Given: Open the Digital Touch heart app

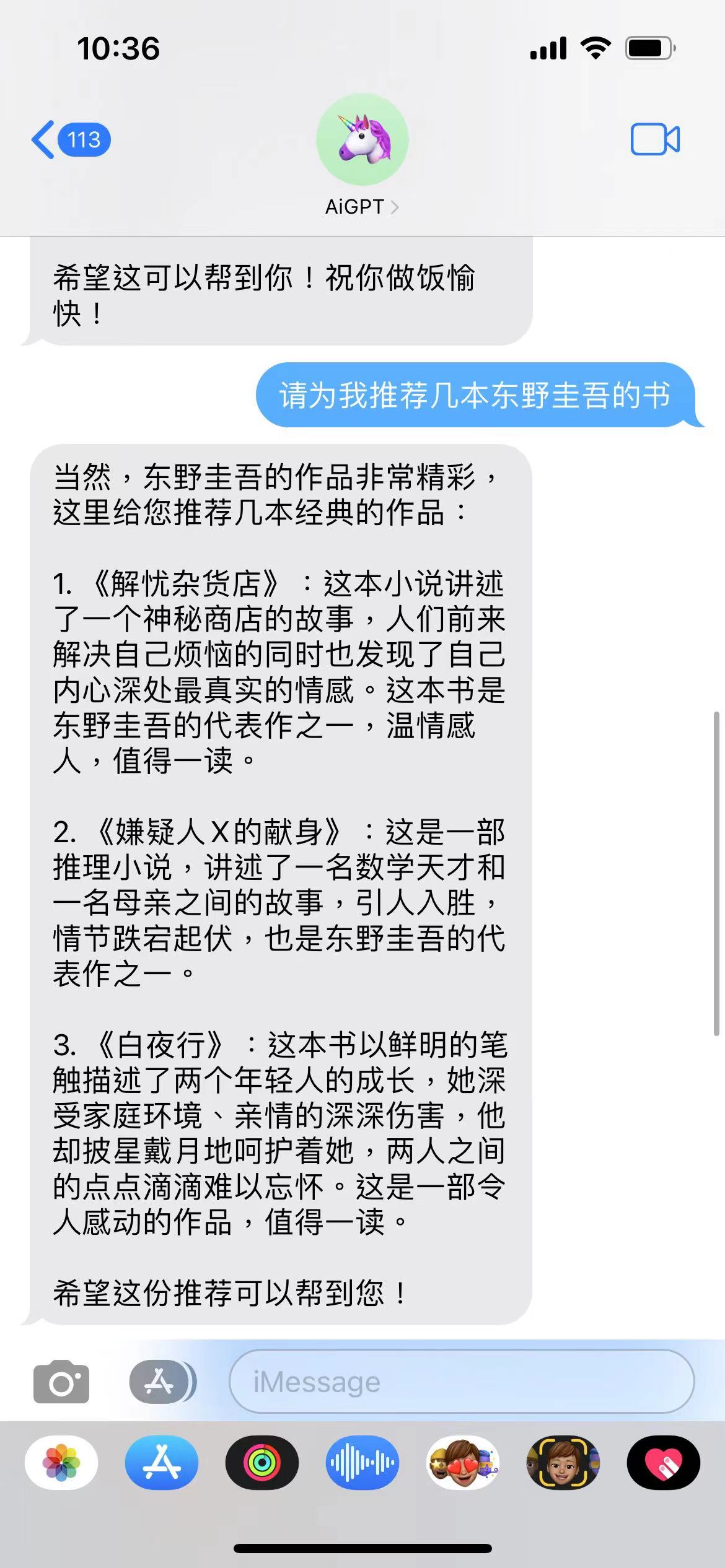Looking at the screenshot, I should click(664, 1462).
